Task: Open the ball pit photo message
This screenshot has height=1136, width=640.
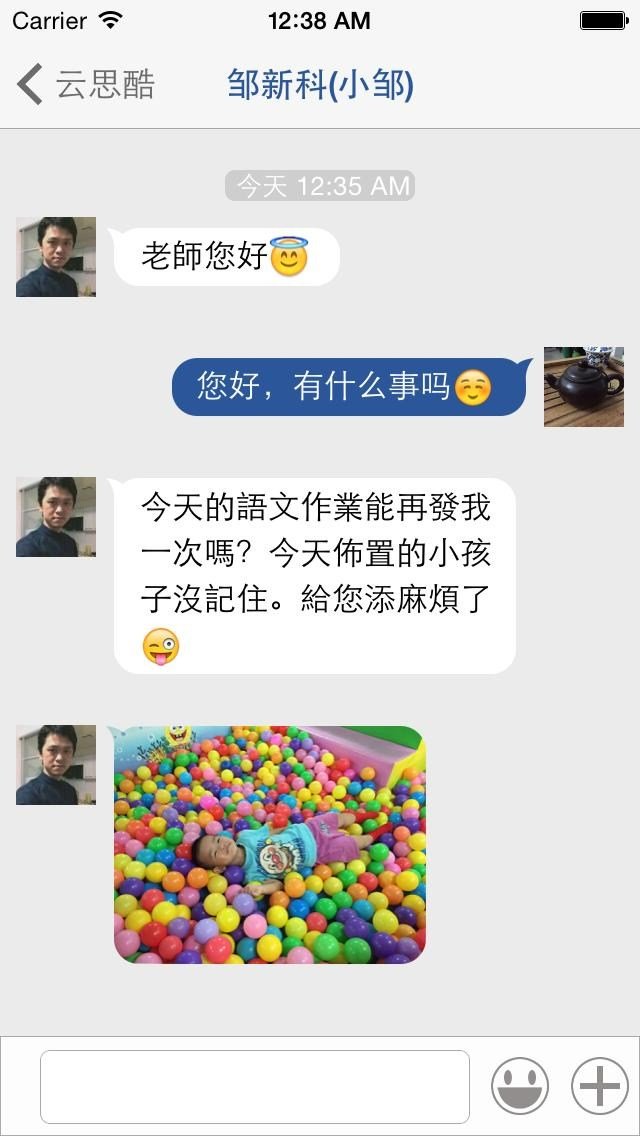Action: 269,845
